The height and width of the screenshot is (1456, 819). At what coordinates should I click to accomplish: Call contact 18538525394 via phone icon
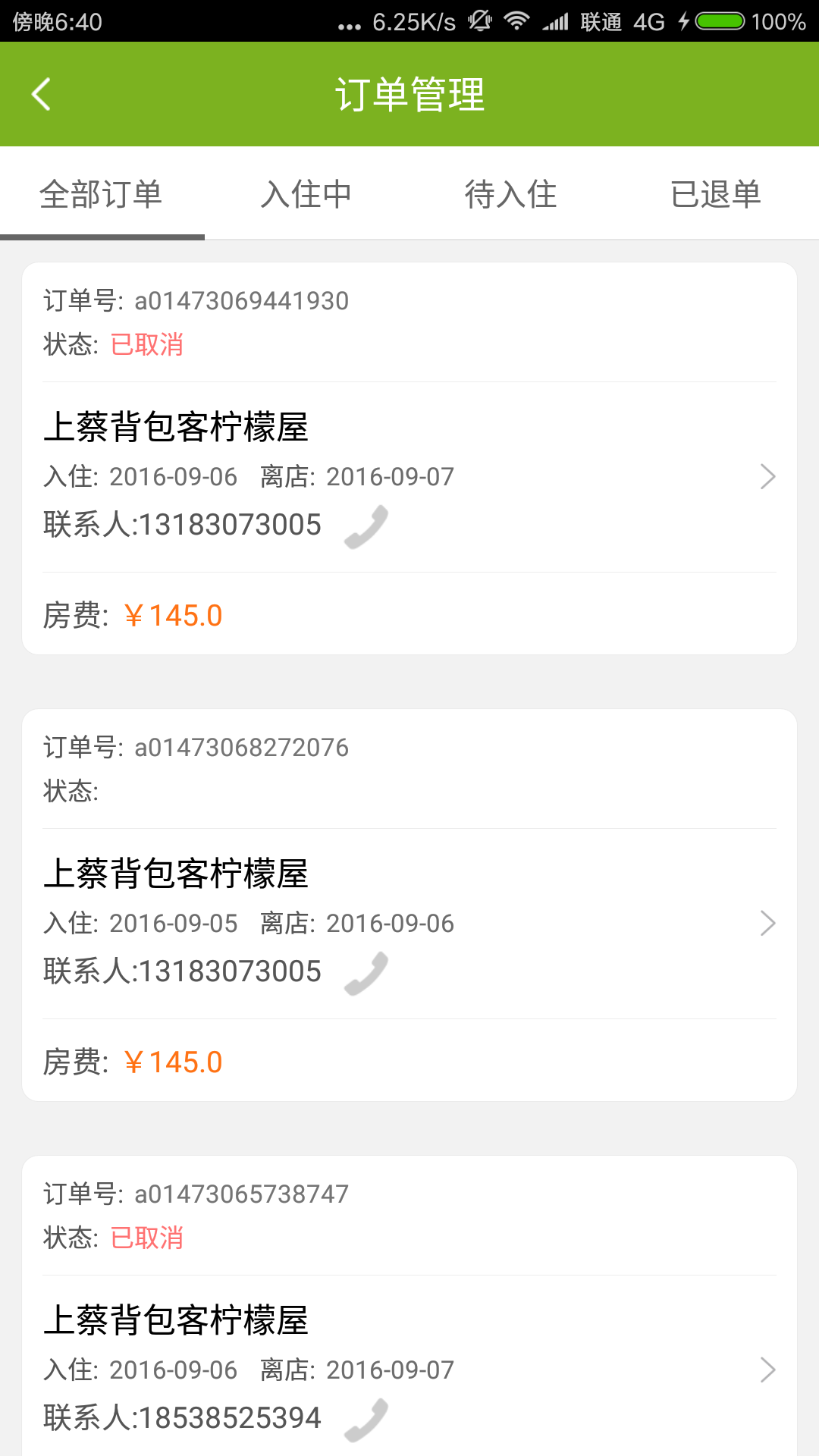(x=366, y=1419)
